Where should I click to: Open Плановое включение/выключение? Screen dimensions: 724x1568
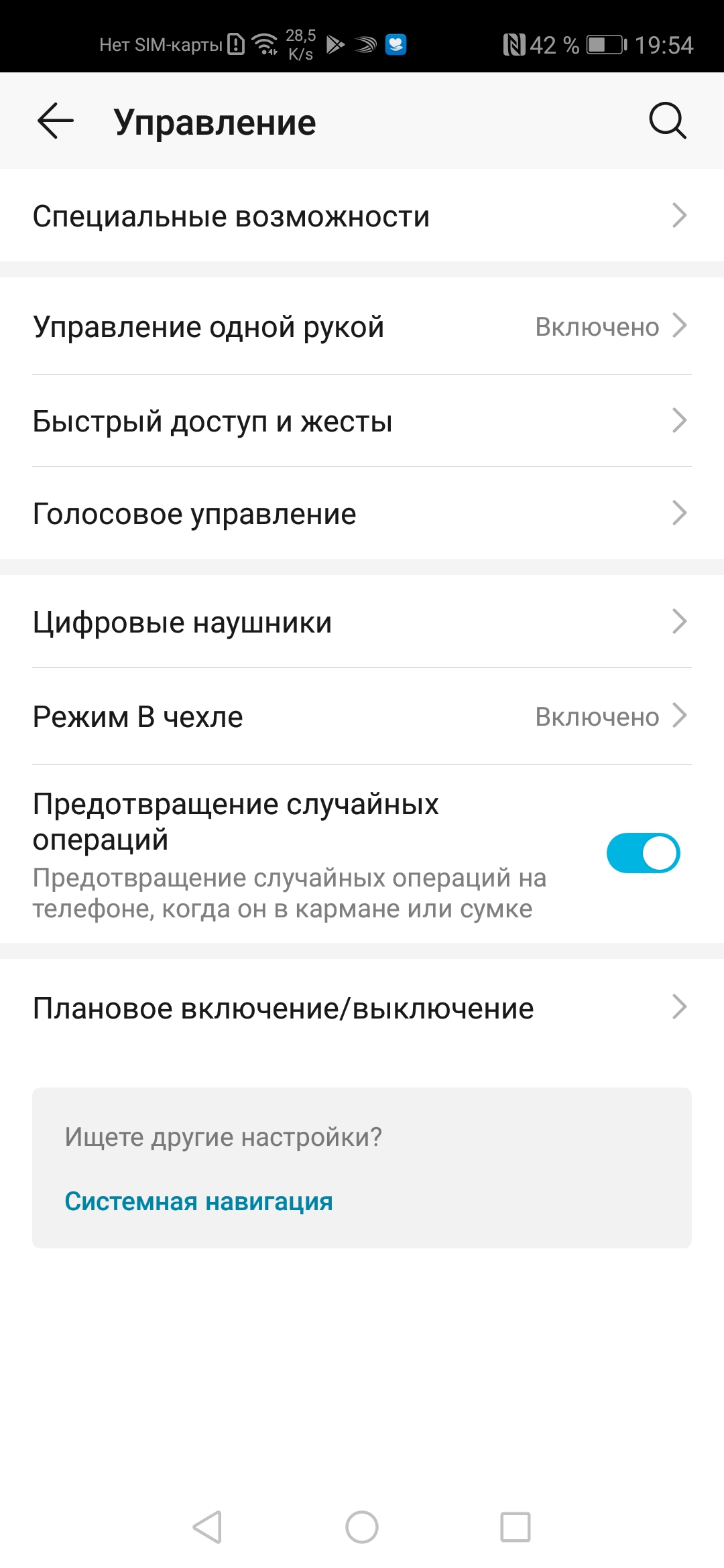[x=362, y=1008]
